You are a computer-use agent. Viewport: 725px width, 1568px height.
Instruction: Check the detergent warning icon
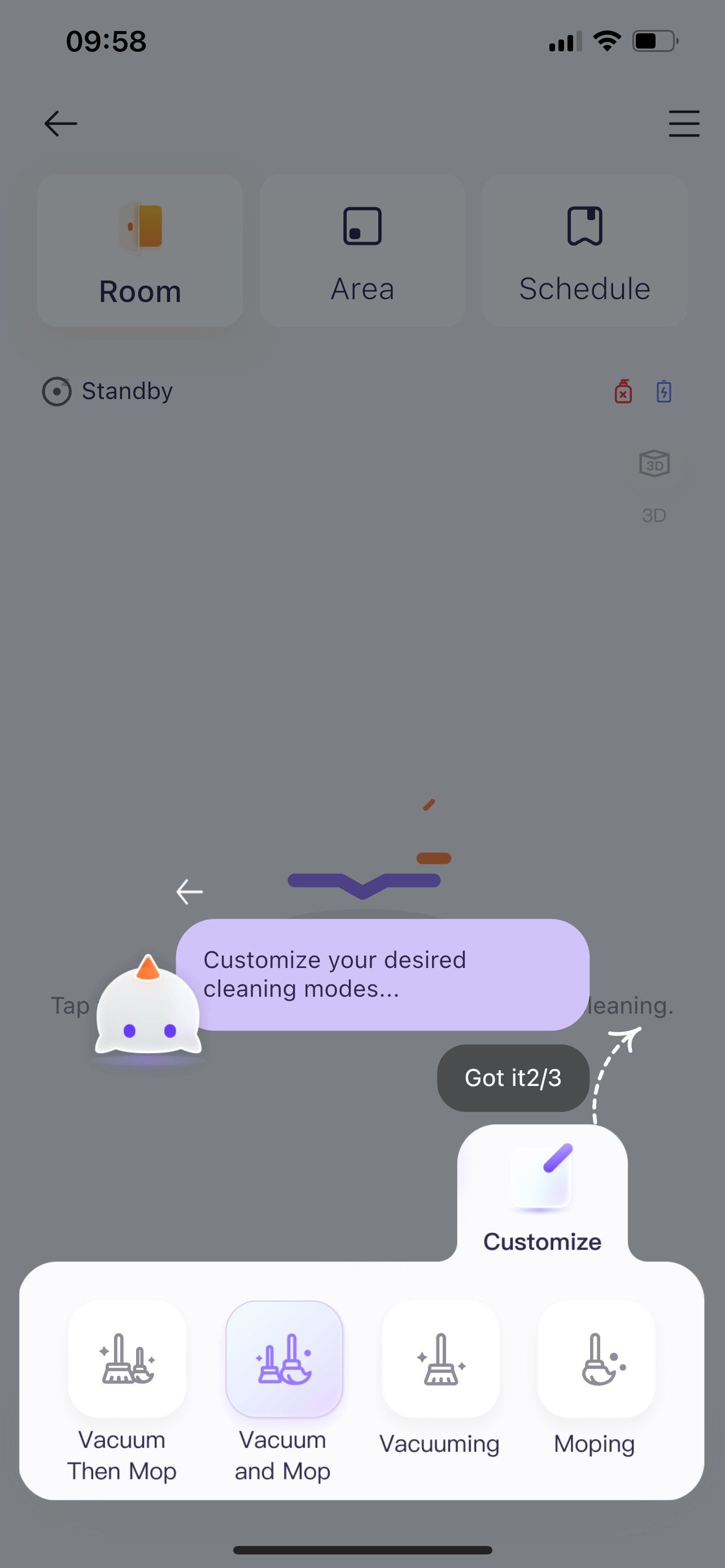[x=623, y=391]
